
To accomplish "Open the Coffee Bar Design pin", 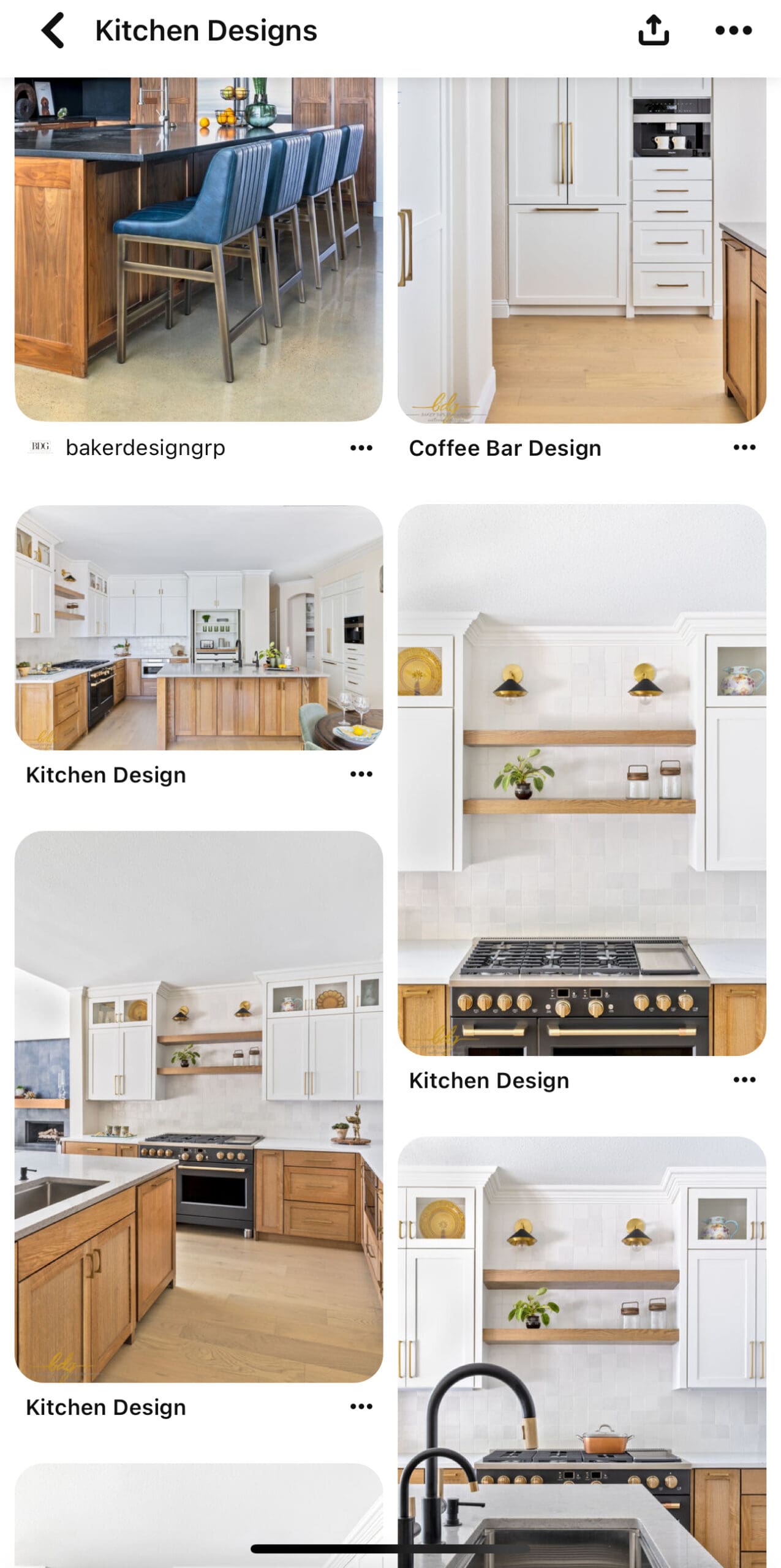I will point(581,248).
